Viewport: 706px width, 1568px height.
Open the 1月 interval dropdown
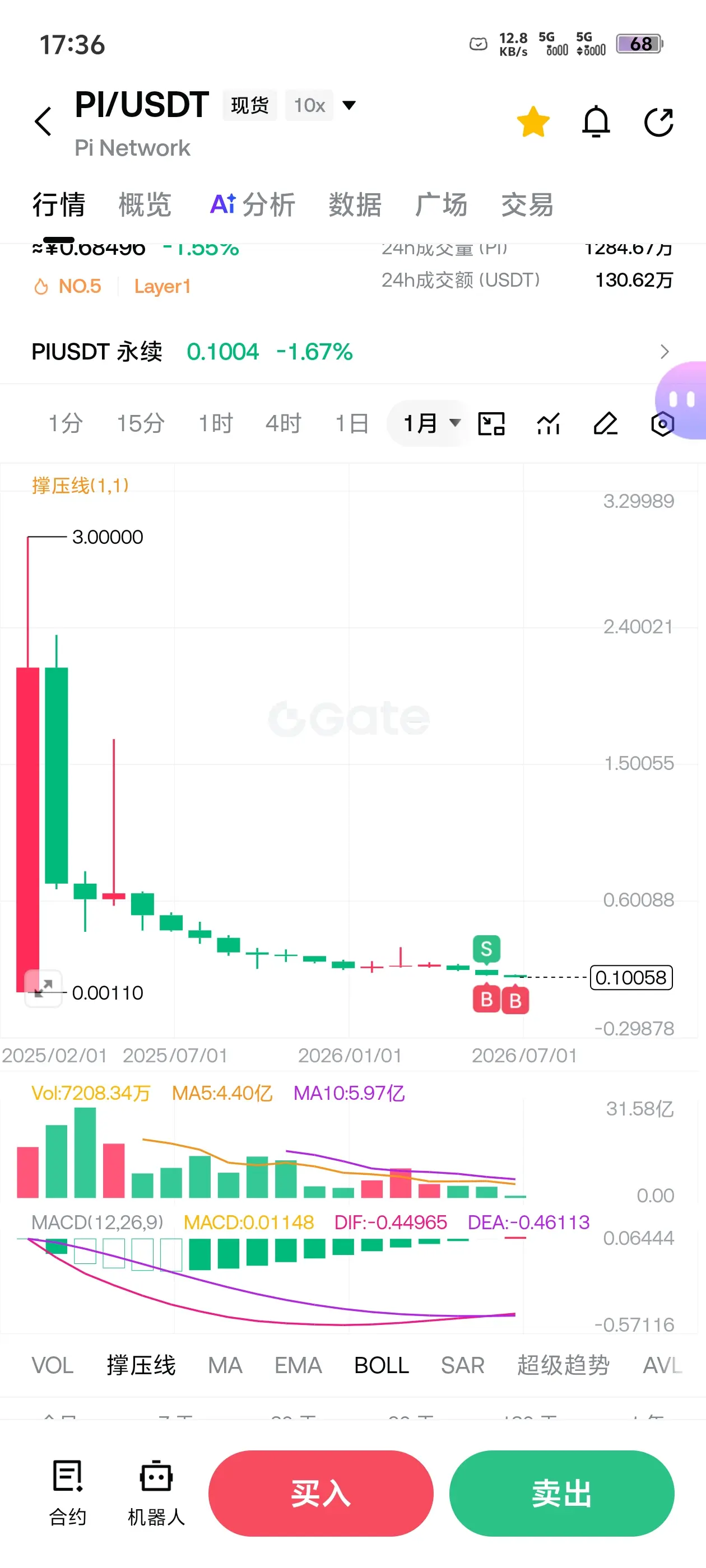431,422
